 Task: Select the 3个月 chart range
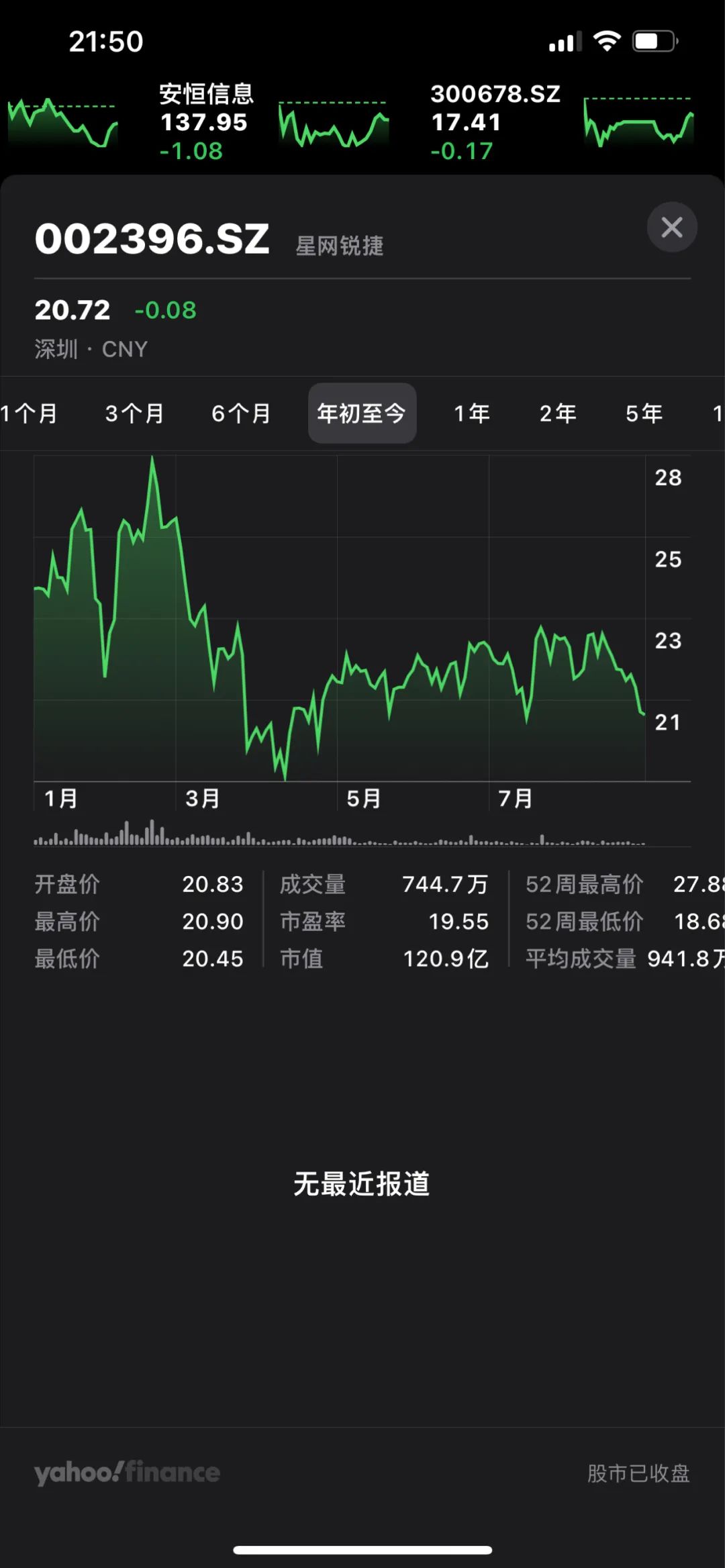[134, 413]
